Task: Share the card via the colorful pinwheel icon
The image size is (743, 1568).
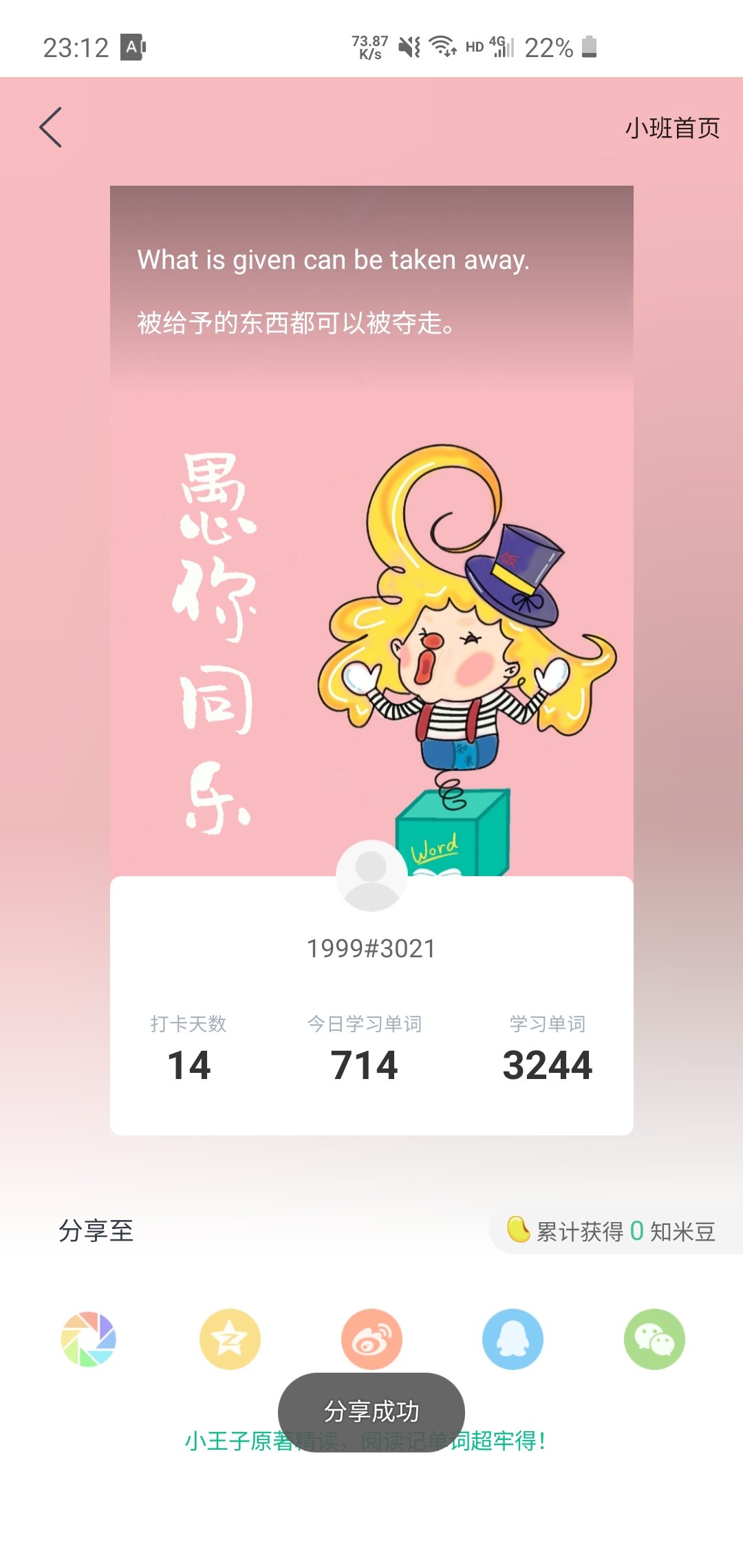Action: click(x=89, y=1339)
